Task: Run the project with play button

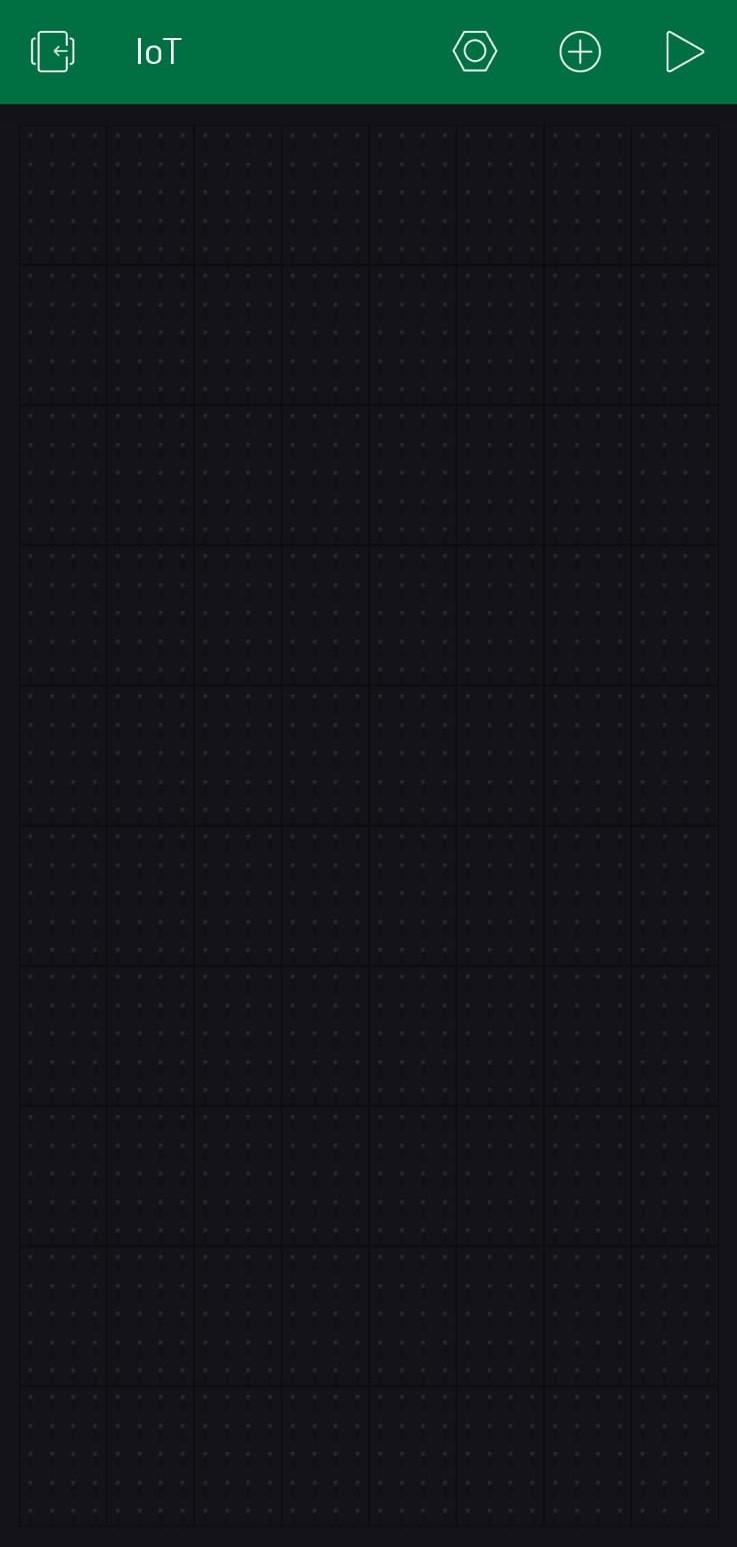Action: coord(684,51)
